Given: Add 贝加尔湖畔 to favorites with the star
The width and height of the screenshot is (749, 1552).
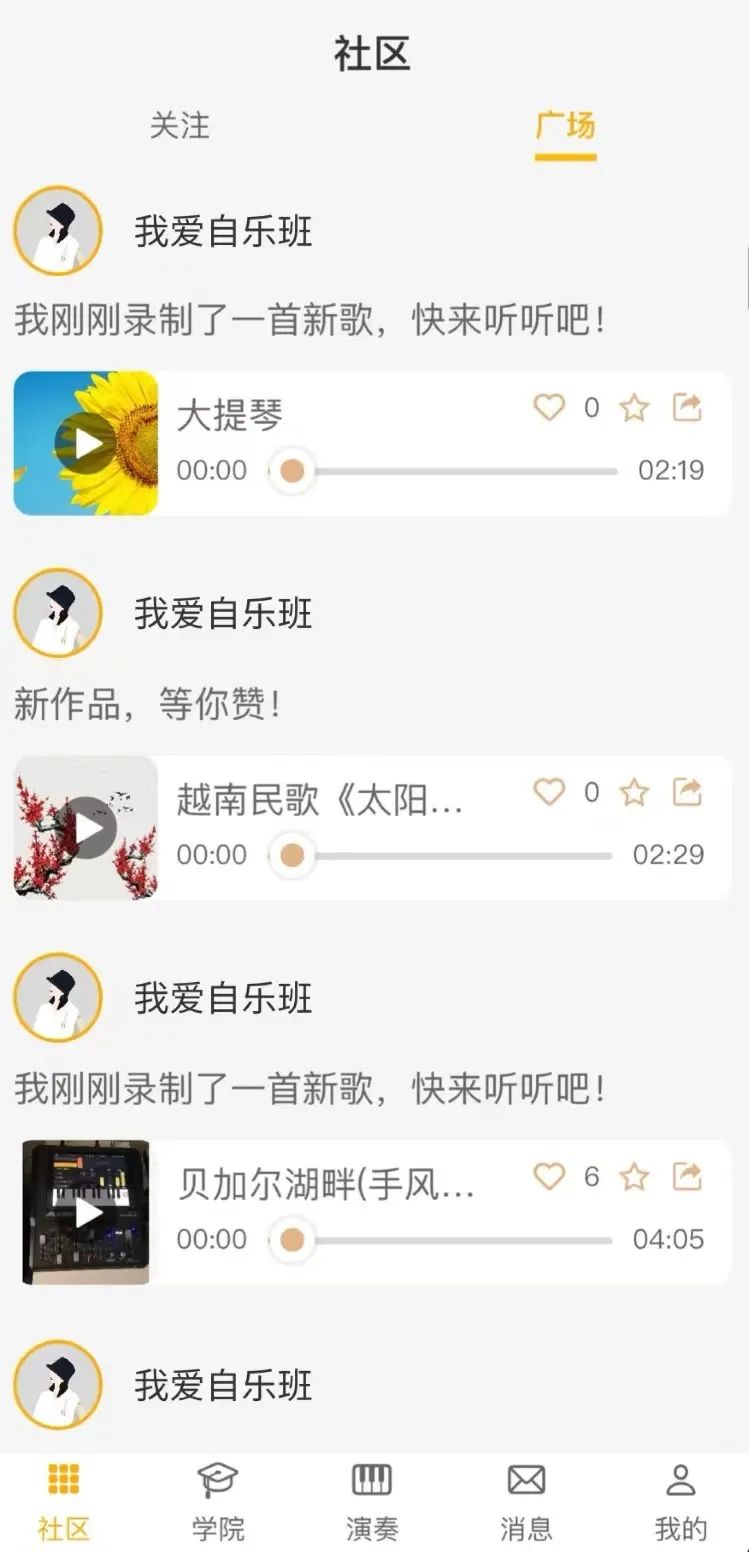Looking at the screenshot, I should pyautogui.click(x=634, y=1177).
